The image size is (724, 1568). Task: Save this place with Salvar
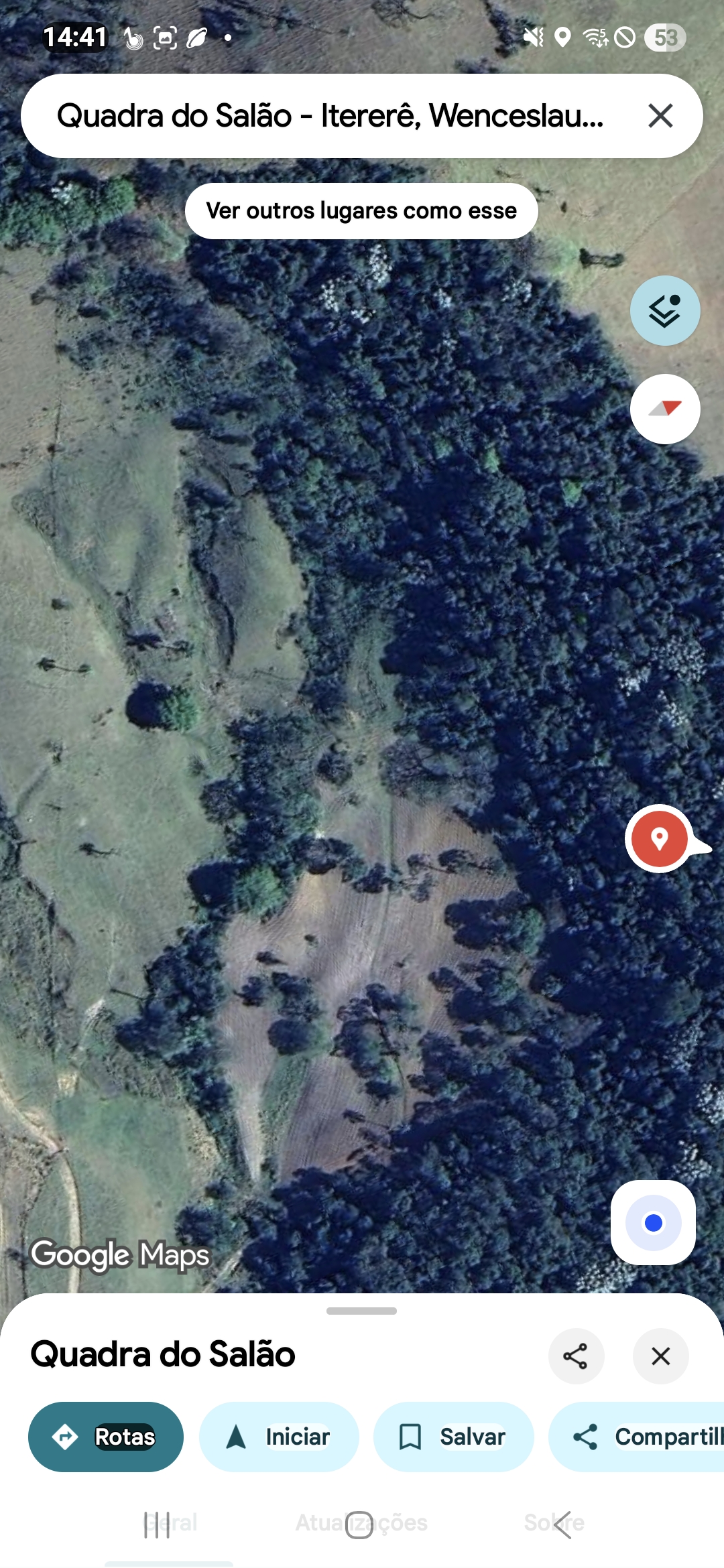click(x=453, y=1437)
